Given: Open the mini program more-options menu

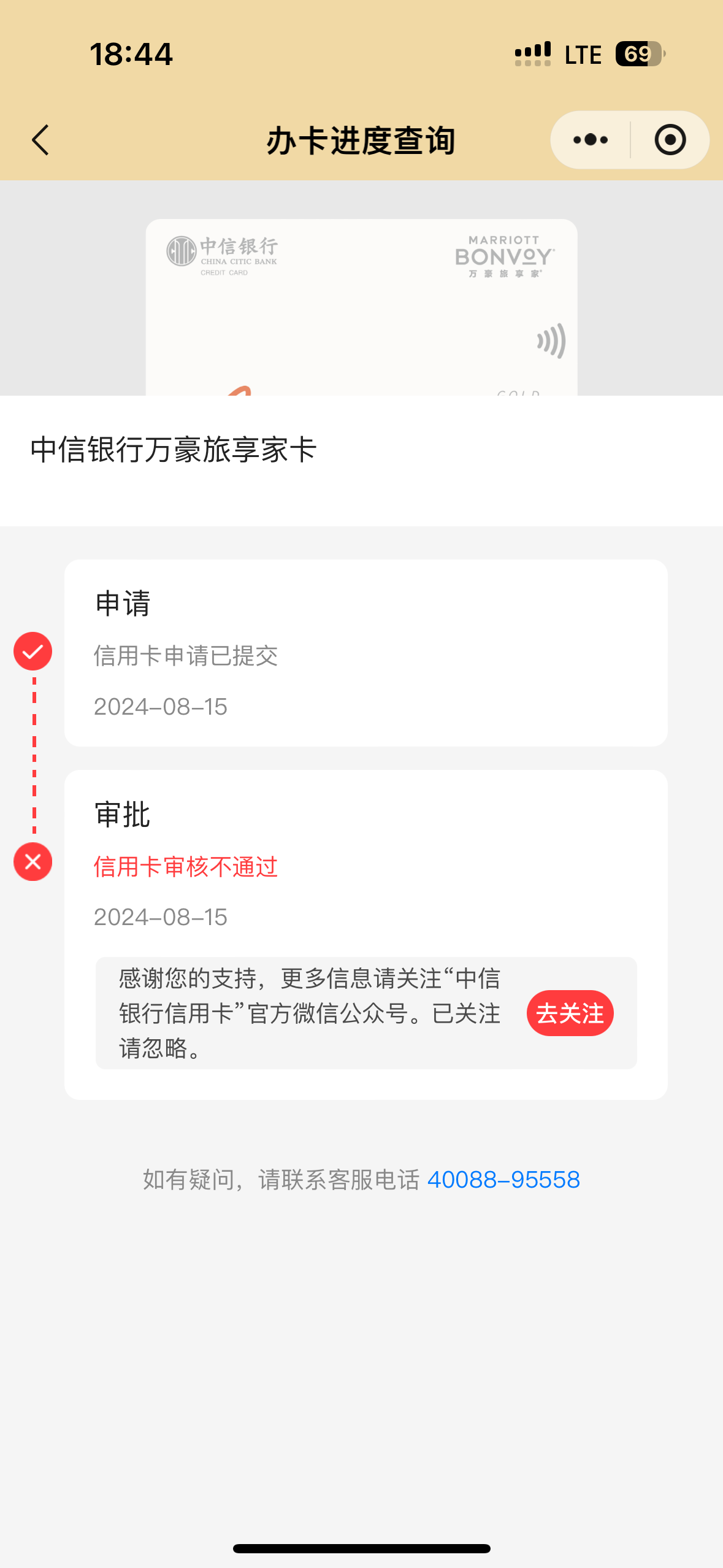Looking at the screenshot, I should pos(591,140).
